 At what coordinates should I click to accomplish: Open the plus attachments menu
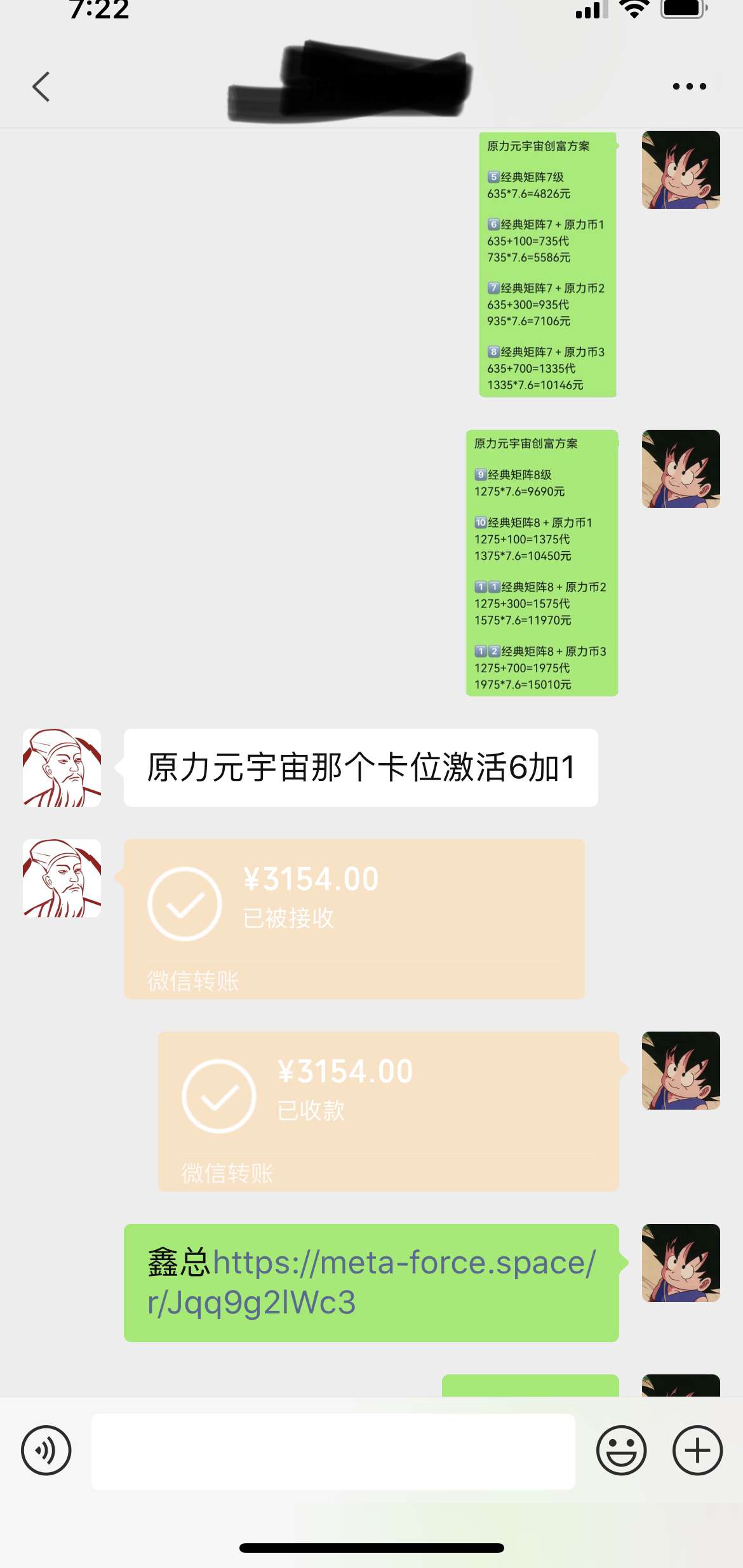tap(697, 1451)
